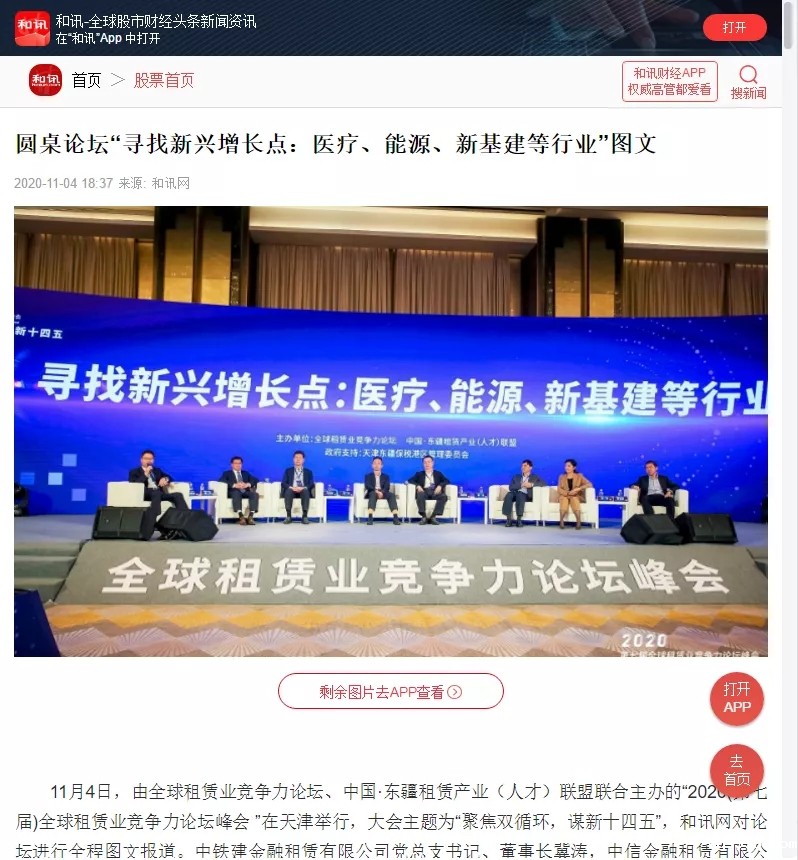Tap 剩余图片去APP查看 button
This screenshot has width=798, height=860.
pyautogui.click(x=390, y=691)
